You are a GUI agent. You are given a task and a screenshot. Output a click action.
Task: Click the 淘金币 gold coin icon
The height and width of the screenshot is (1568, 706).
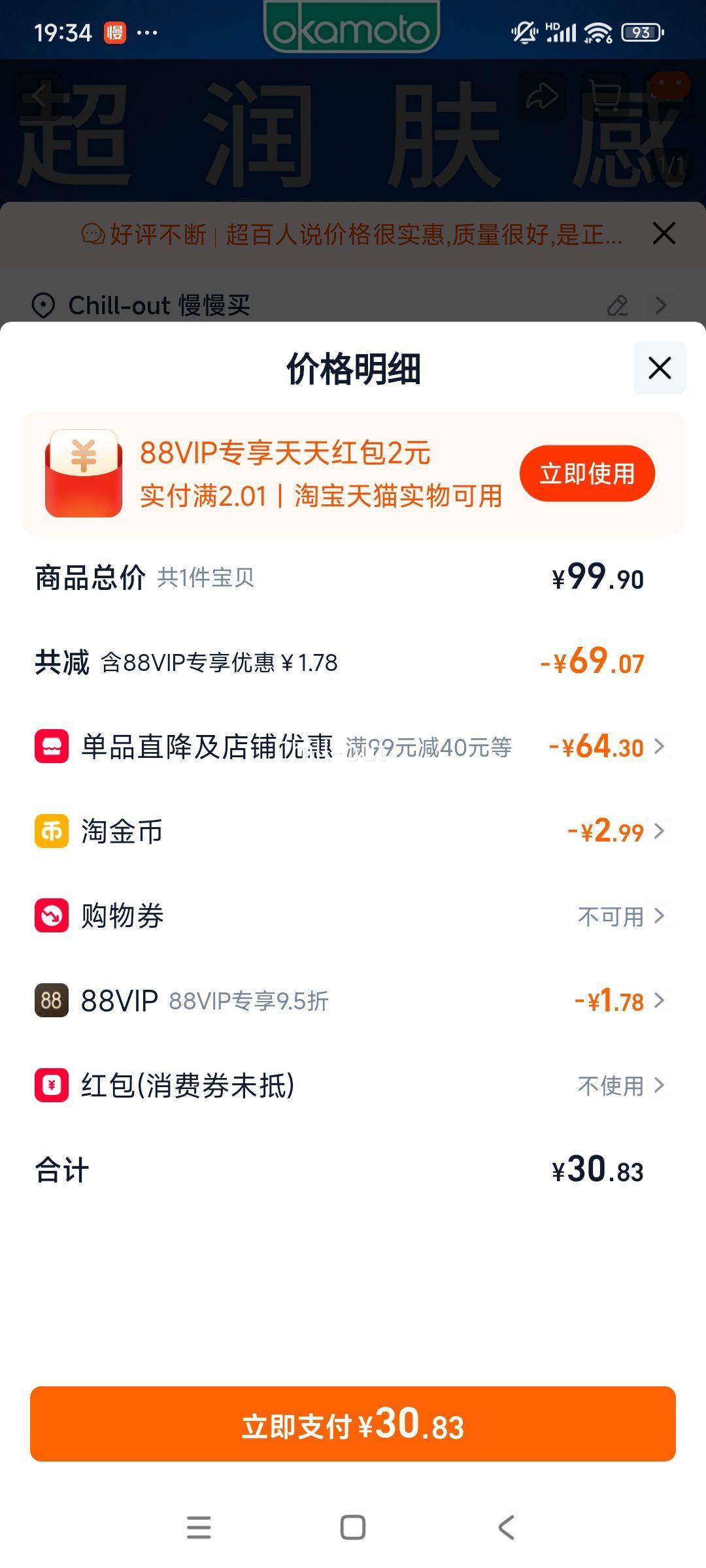(52, 831)
